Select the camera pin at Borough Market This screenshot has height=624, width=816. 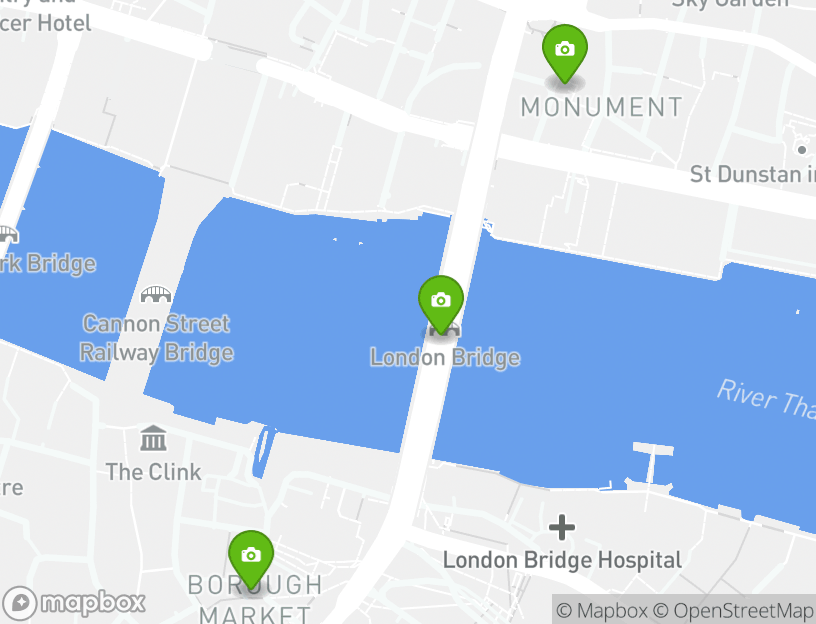[x=250, y=556]
